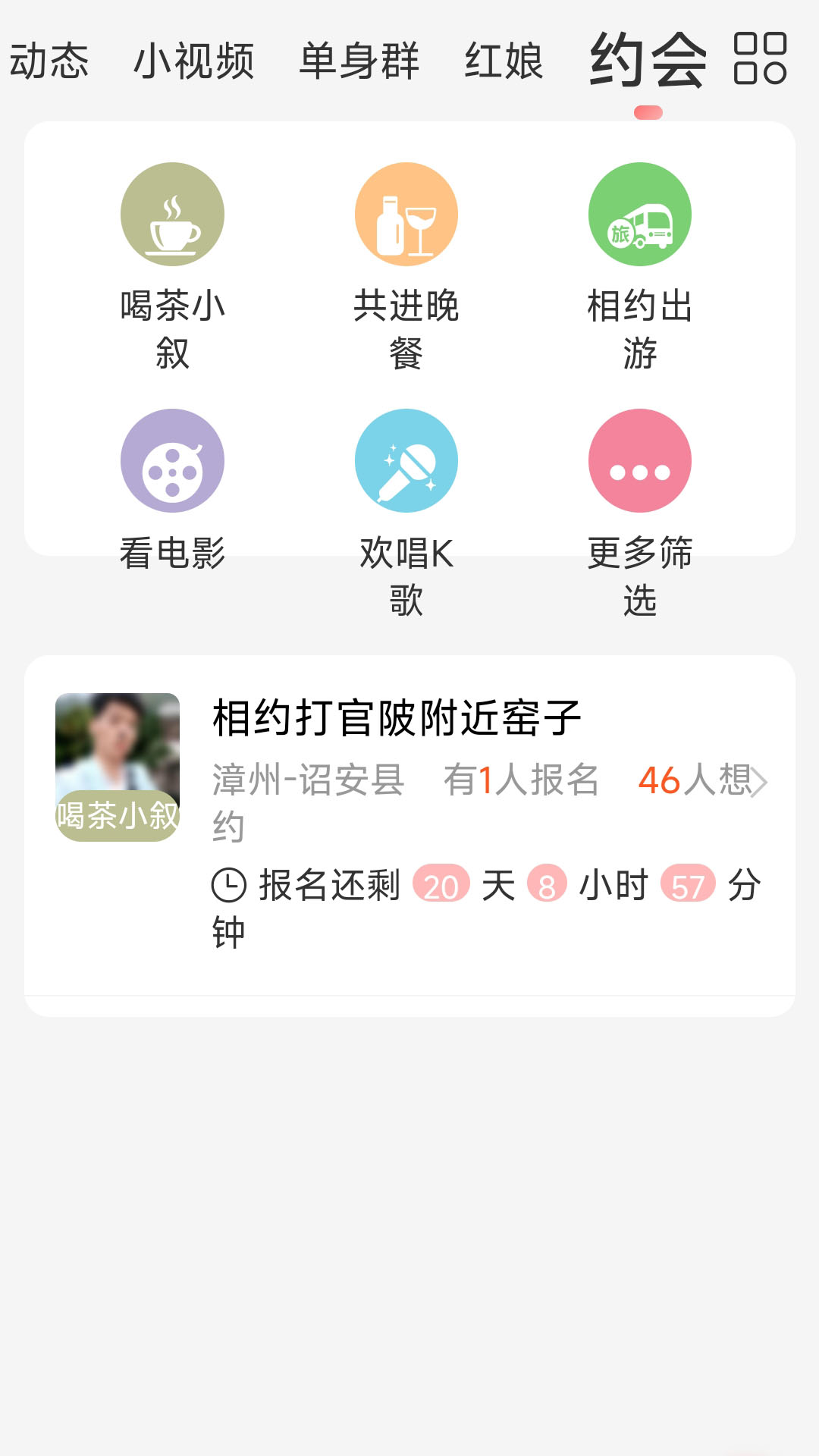
Task: Tap the clock icon beside the countdown
Action: (230, 883)
